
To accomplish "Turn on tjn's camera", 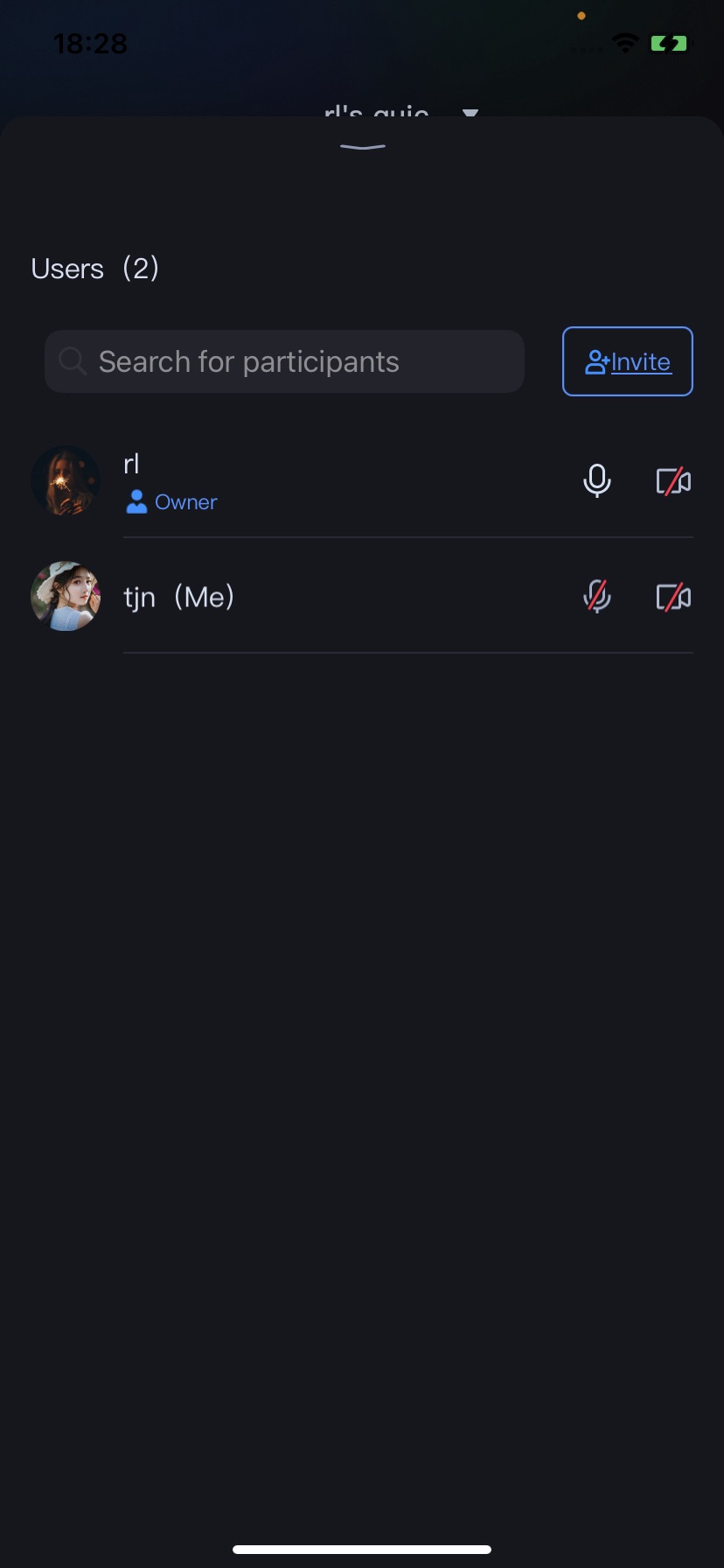I will [x=673, y=597].
